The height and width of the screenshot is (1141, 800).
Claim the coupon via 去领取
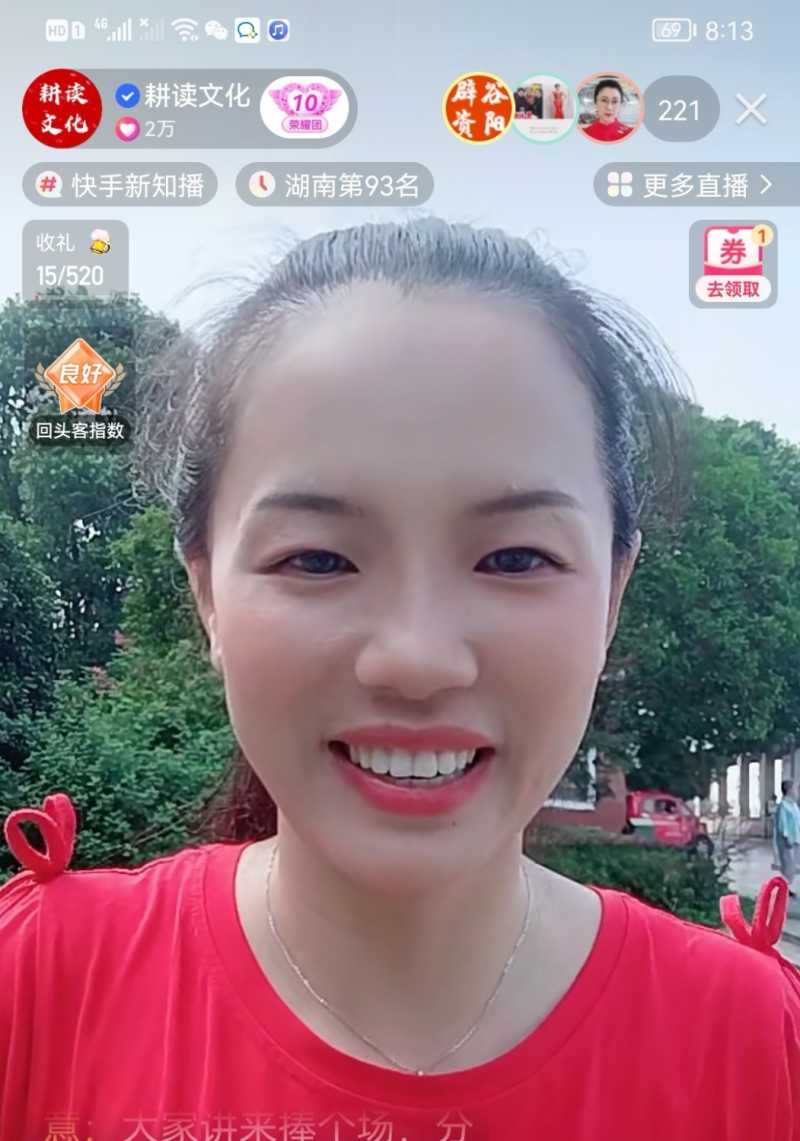coord(733,264)
